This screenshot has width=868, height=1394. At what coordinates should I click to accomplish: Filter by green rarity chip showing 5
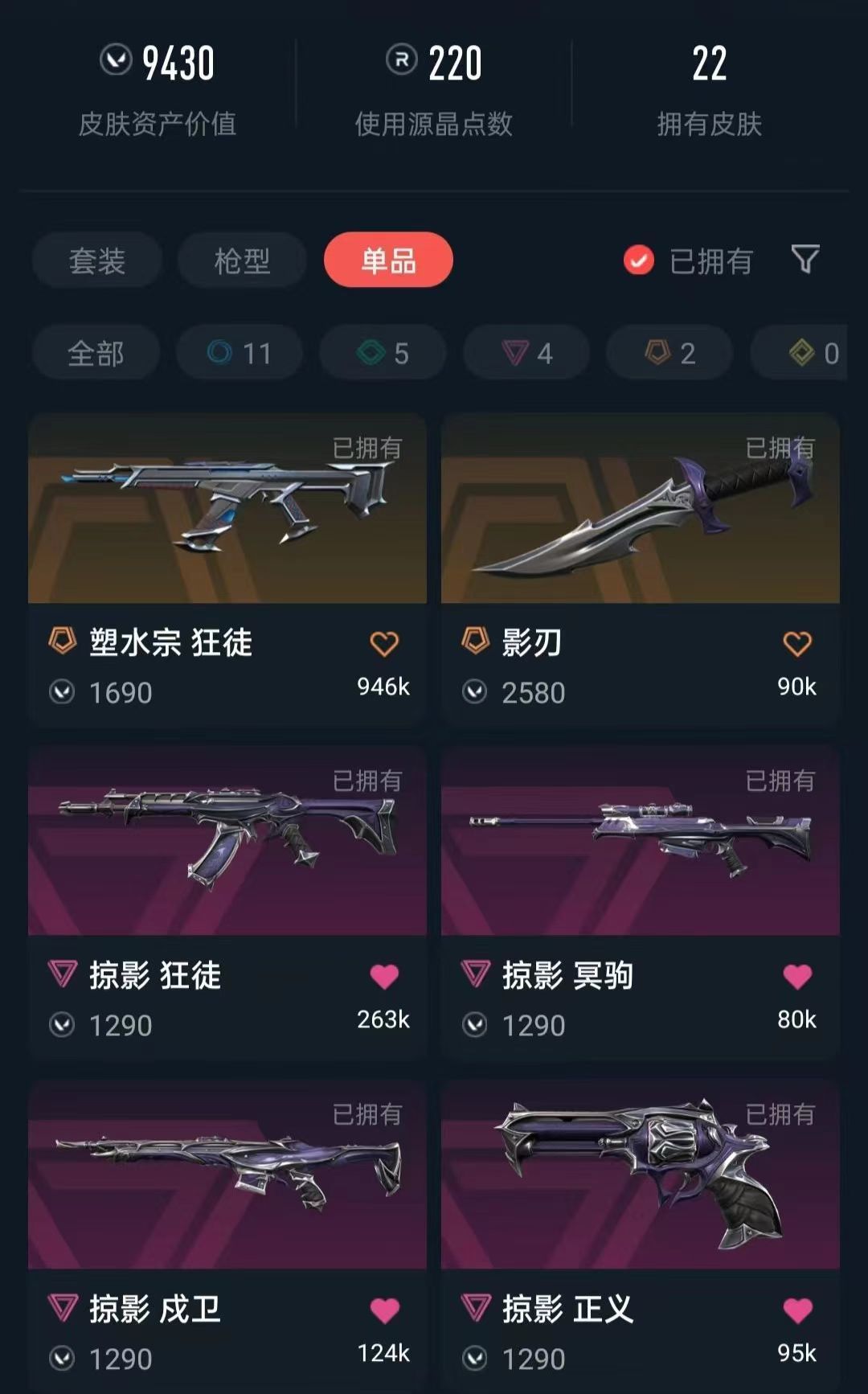[383, 353]
